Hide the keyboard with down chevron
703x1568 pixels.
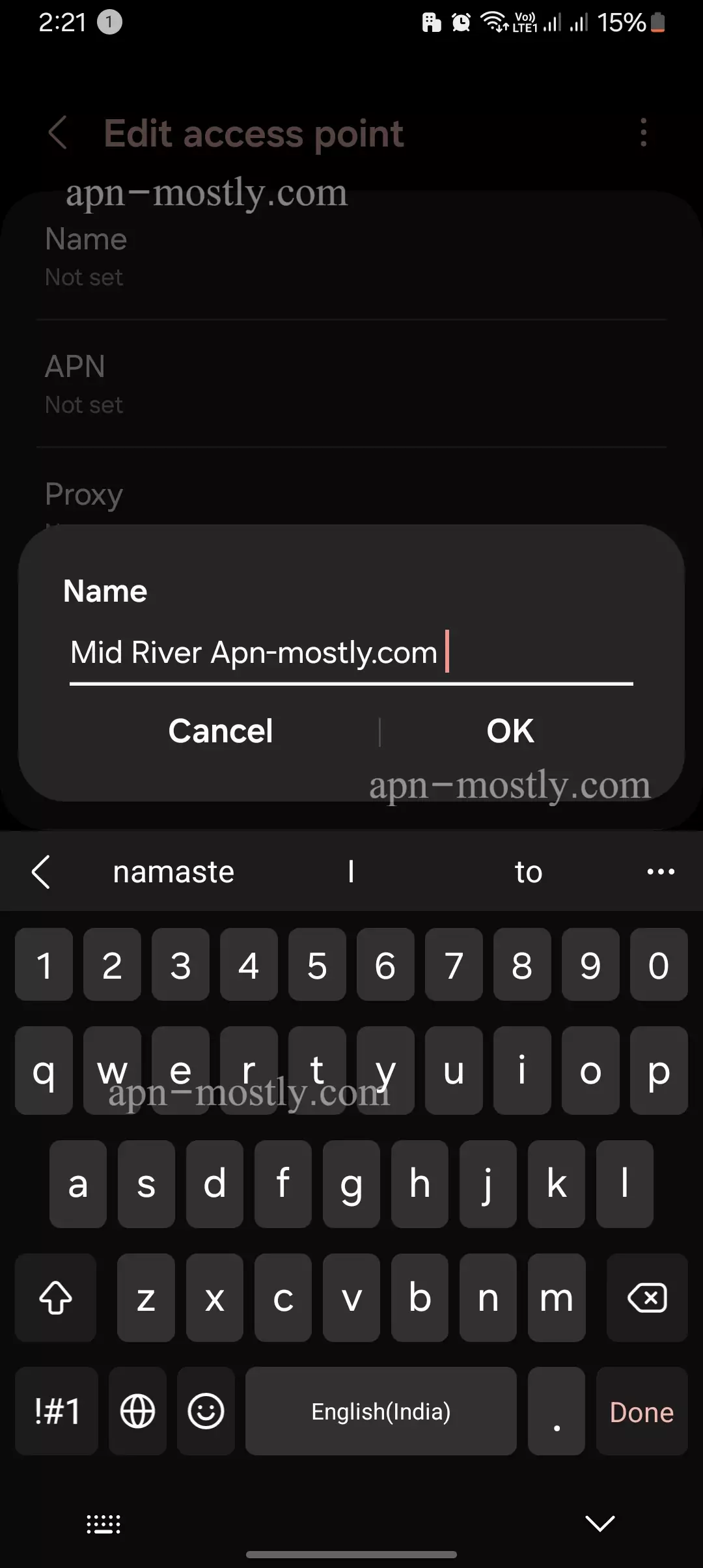click(600, 1523)
